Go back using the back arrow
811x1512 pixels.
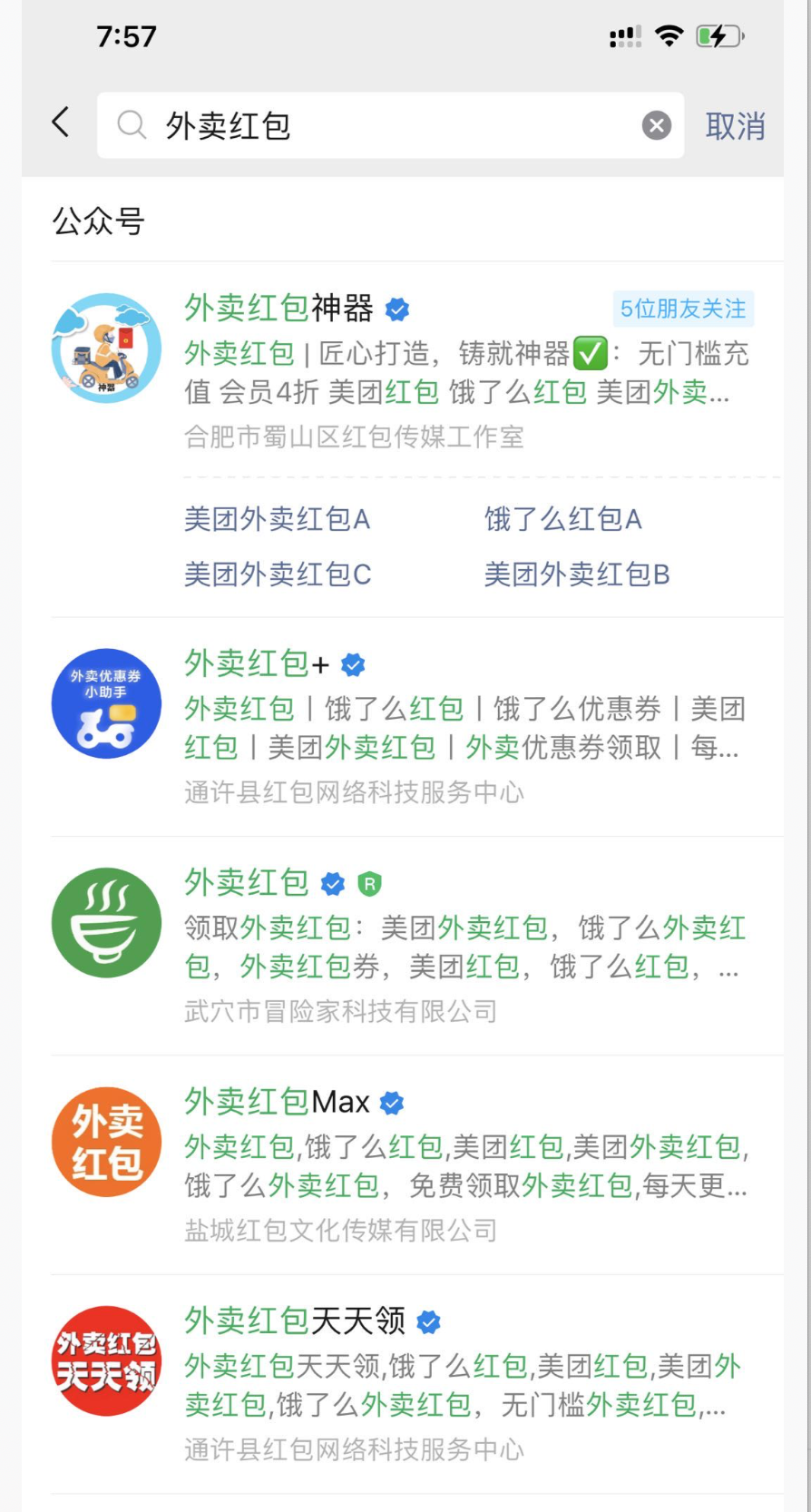(61, 123)
